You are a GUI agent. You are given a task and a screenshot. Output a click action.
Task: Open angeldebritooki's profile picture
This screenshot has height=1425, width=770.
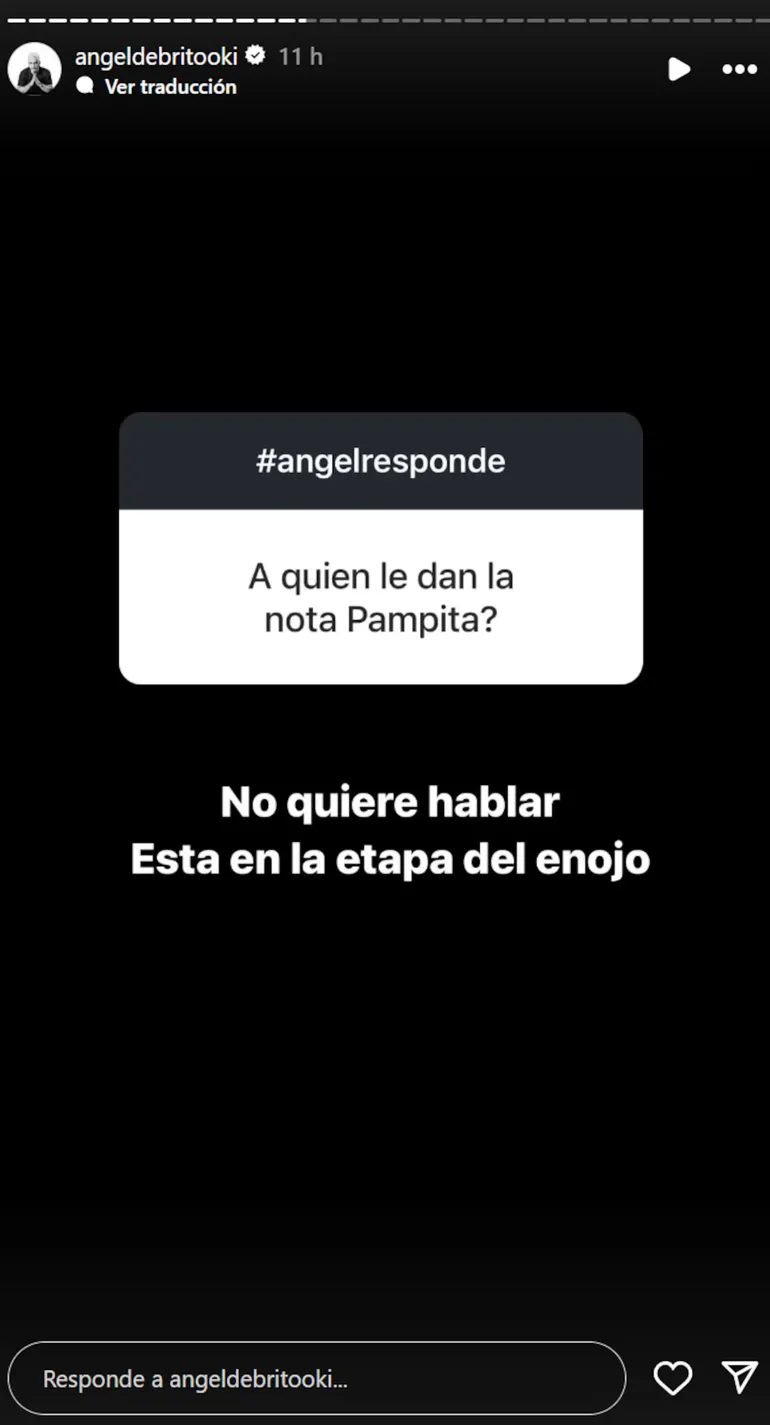(x=35, y=69)
